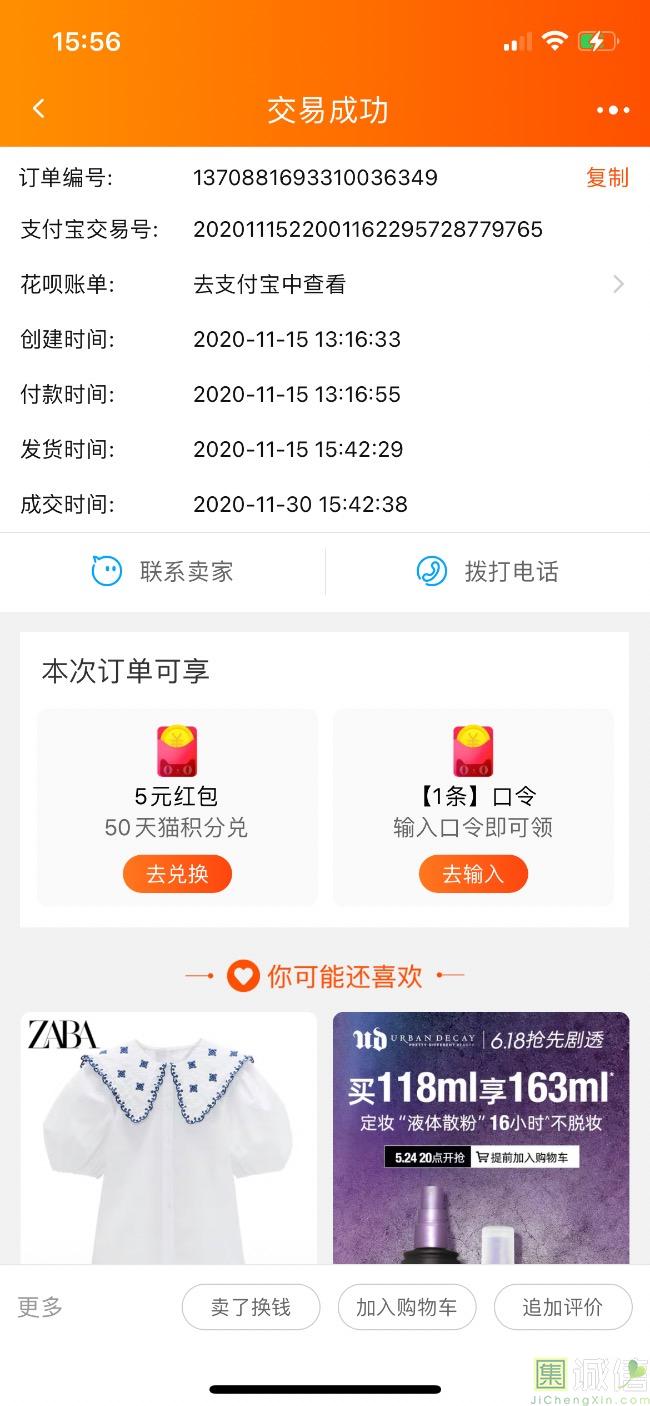Open the ZABA white blouse product card
The height and width of the screenshot is (1406, 650).
point(169,1138)
